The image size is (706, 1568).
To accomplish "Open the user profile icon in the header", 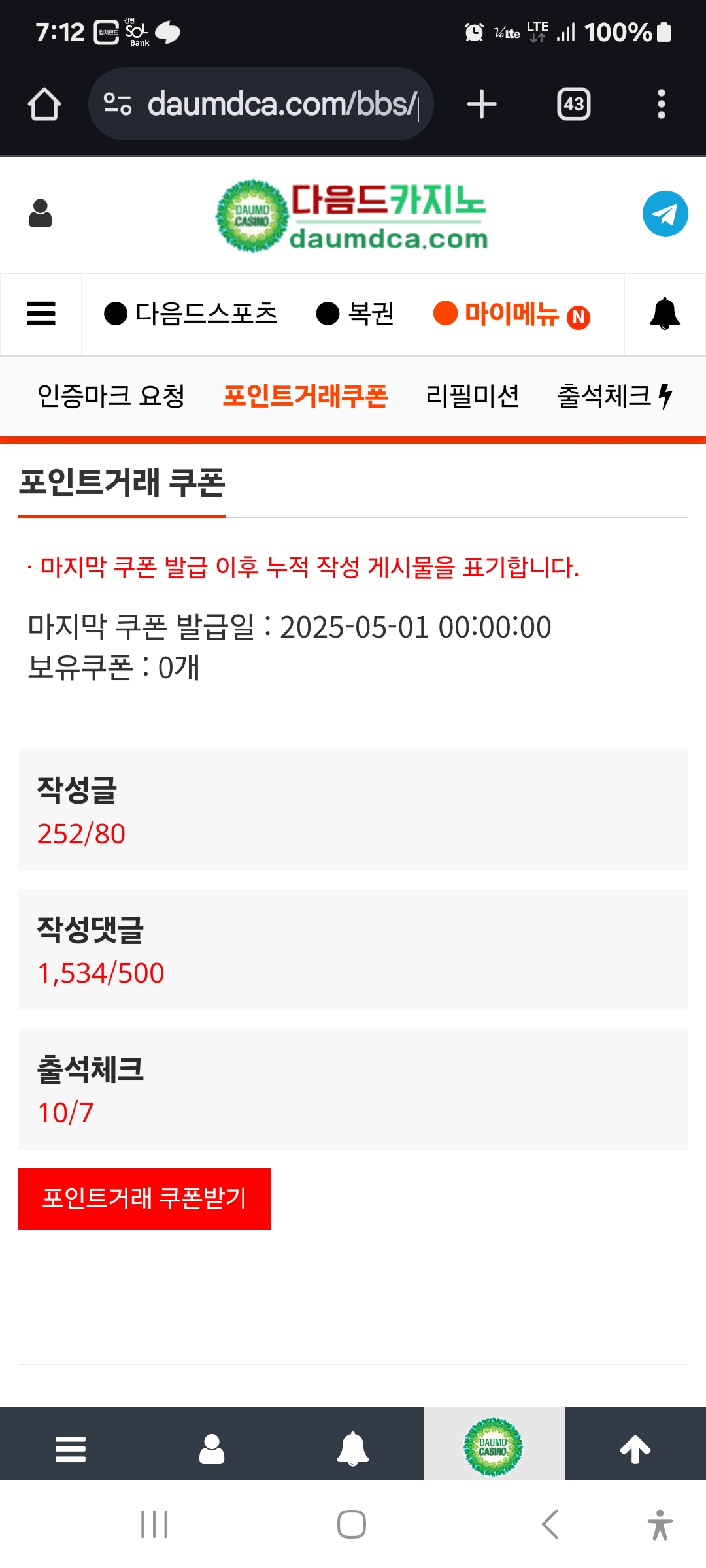I will click(41, 214).
